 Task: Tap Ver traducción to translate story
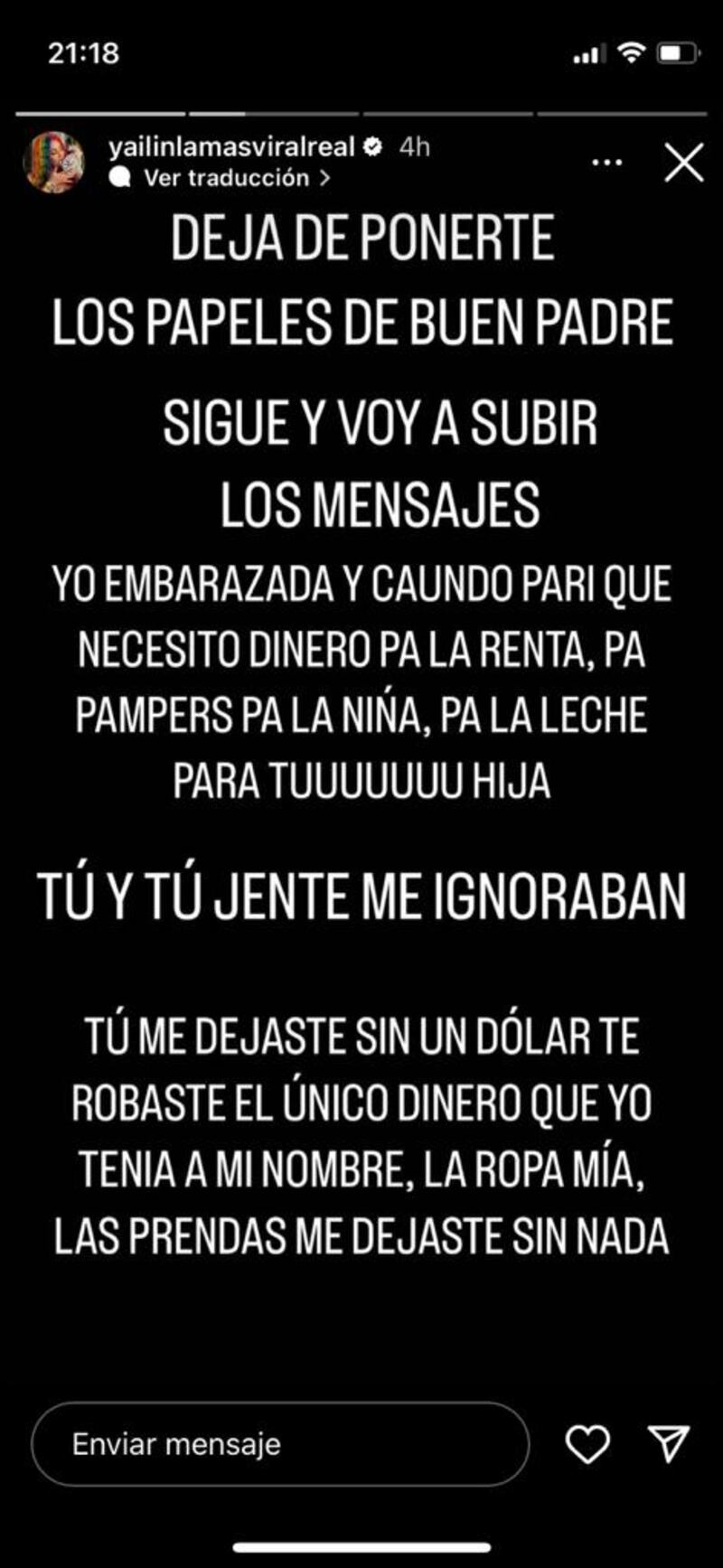226,178
